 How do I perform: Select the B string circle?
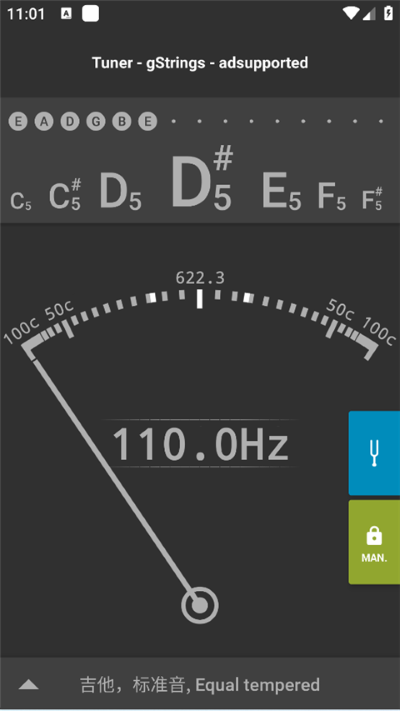pos(122,121)
